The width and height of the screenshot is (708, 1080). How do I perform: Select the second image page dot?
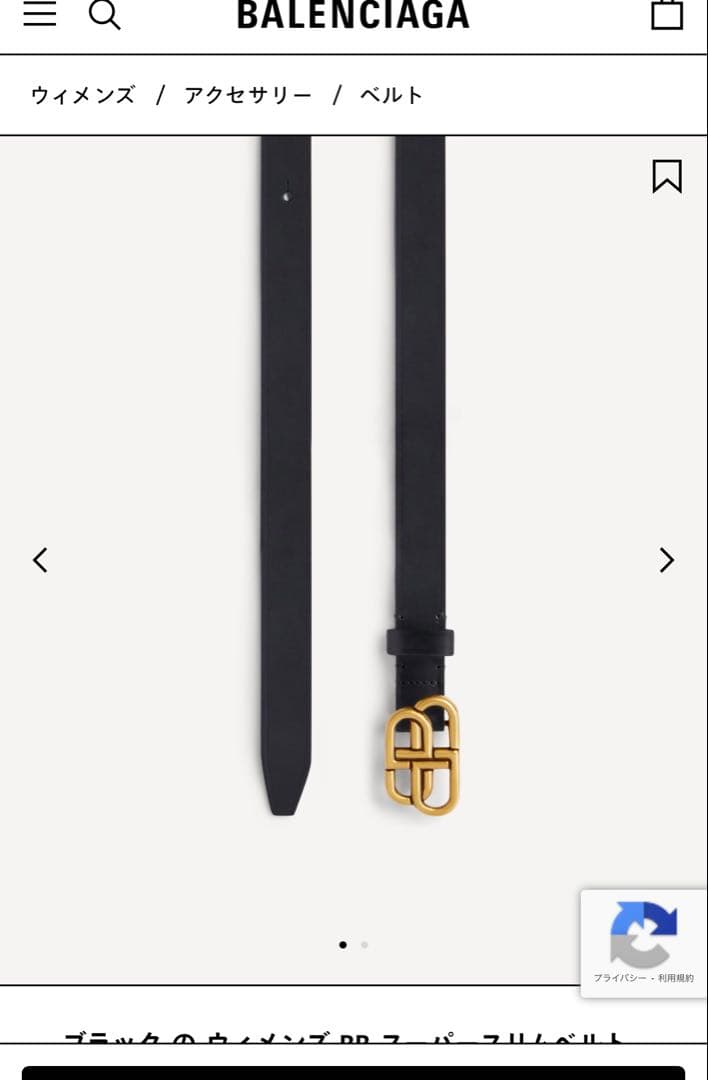click(x=364, y=944)
